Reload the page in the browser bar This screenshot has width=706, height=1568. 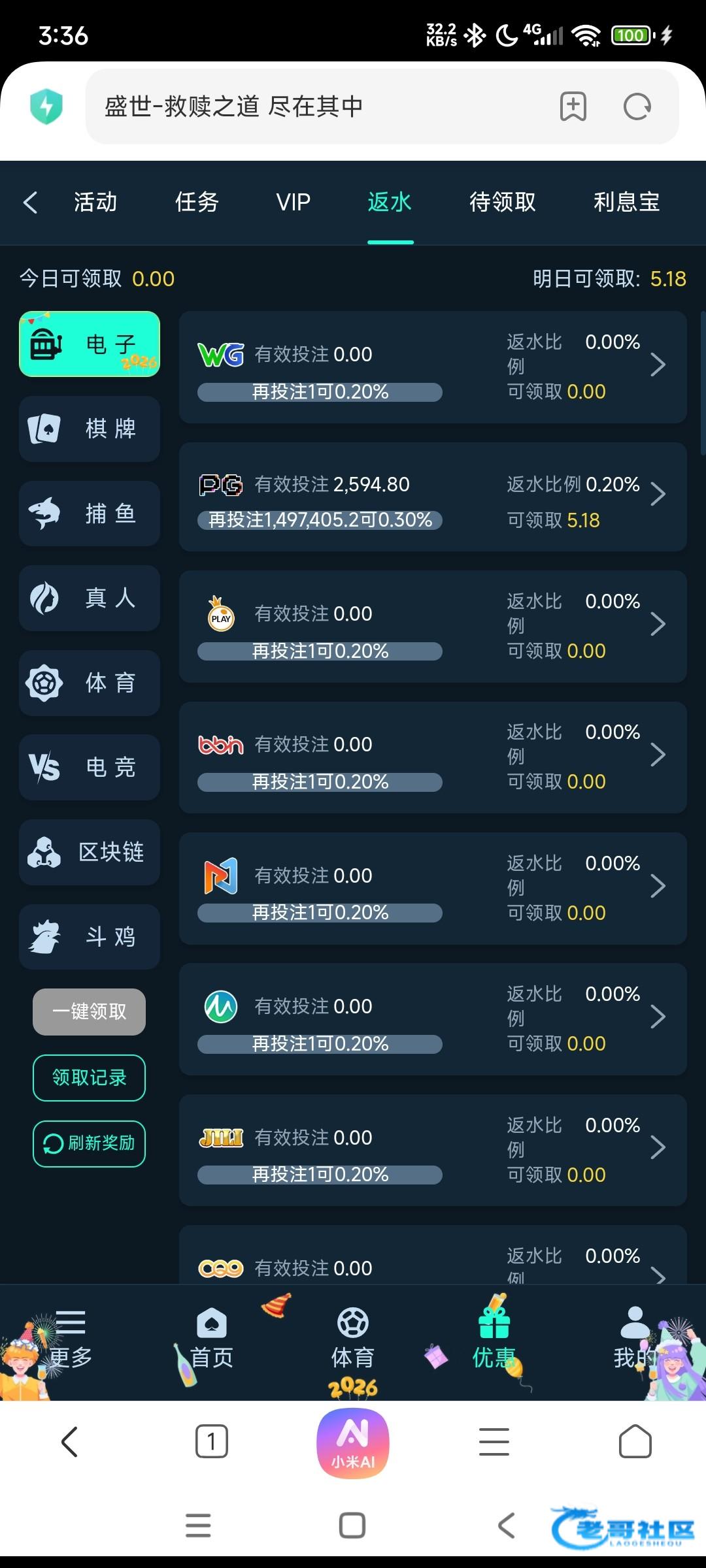click(x=637, y=106)
